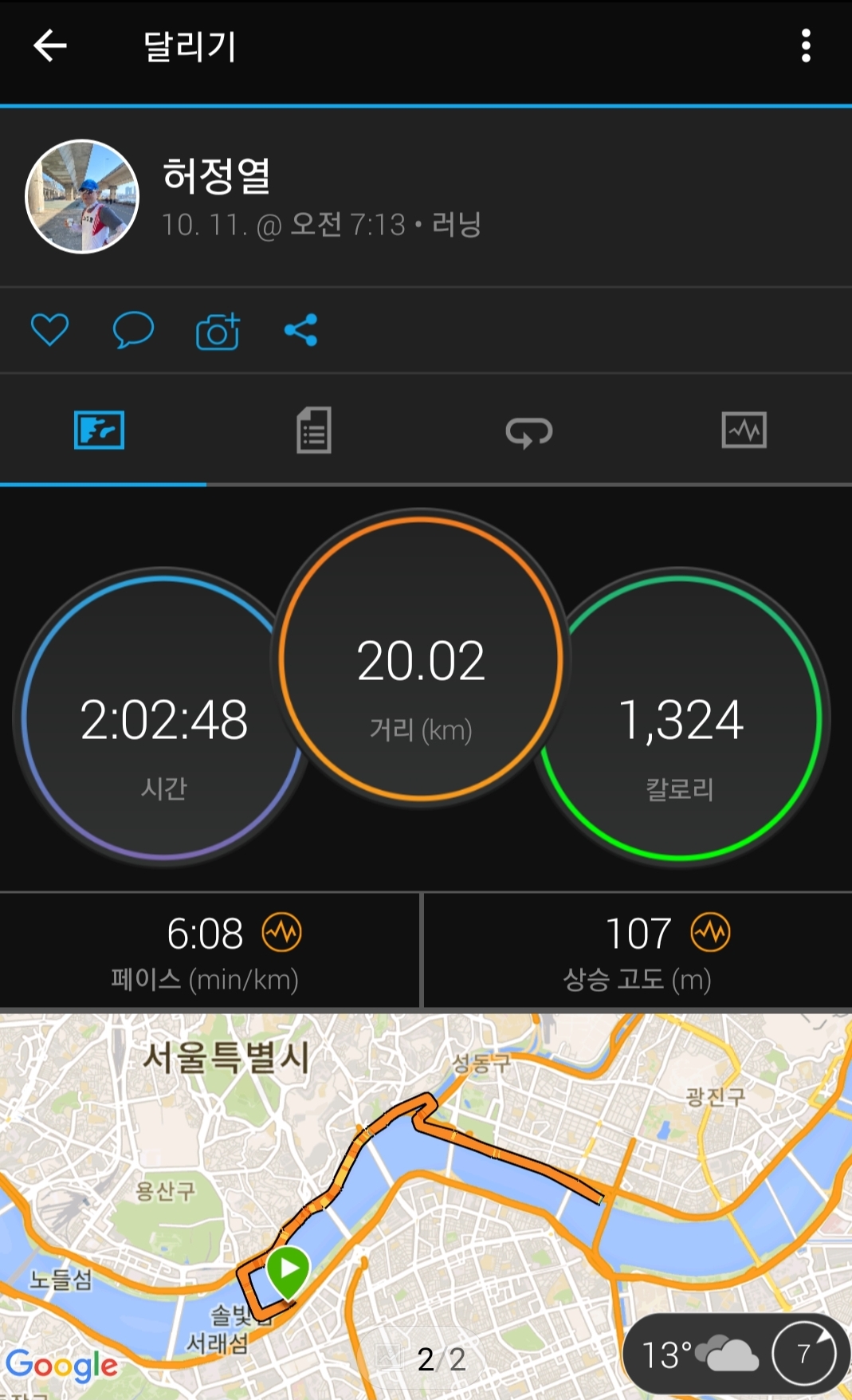852x1400 pixels.
Task: Open the three-dot overflow menu
Action: [x=806, y=46]
